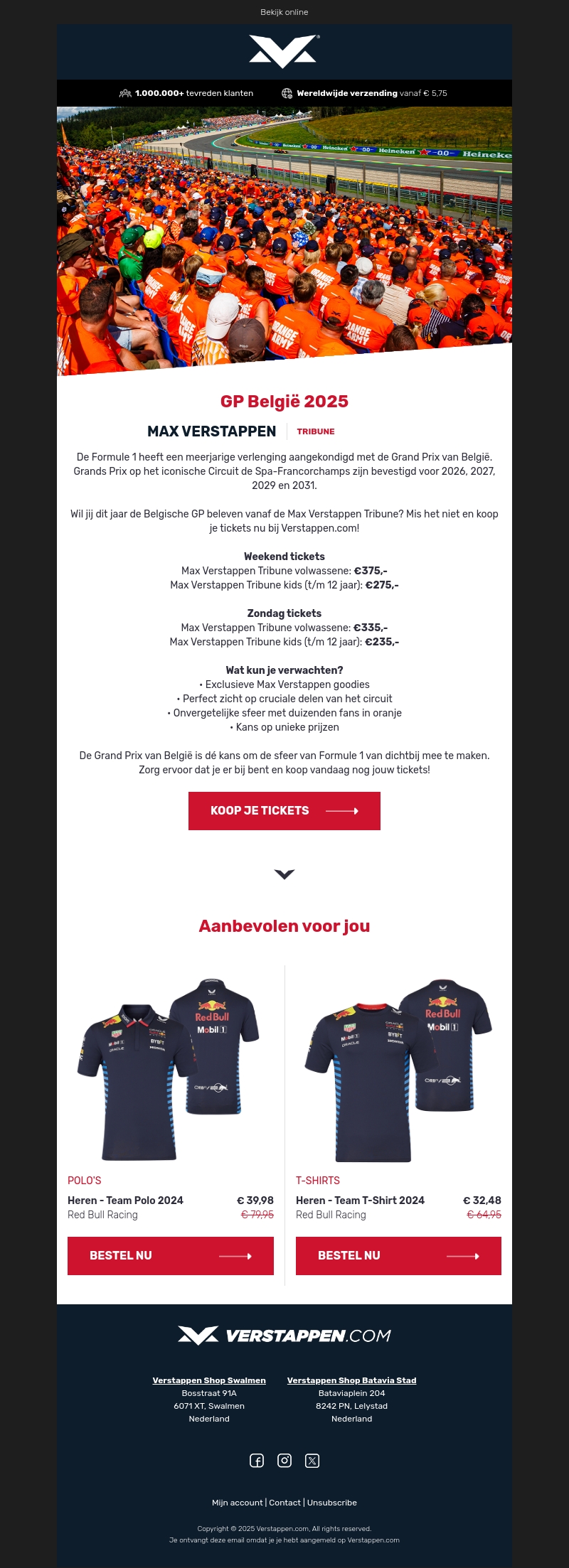Click the Verstappen.com logo in the footer

[x=284, y=1335]
